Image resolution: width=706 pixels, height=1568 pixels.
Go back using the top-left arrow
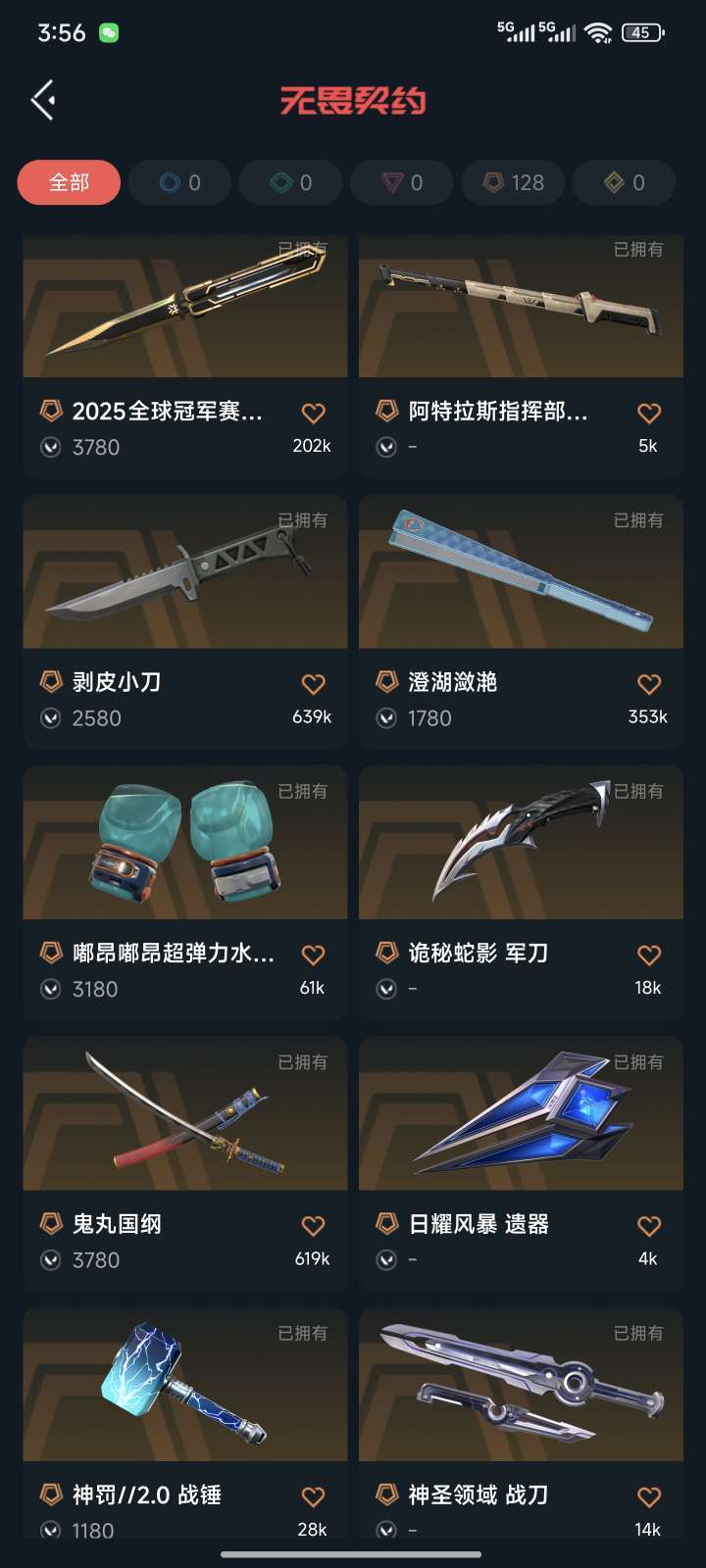pyautogui.click(x=42, y=100)
